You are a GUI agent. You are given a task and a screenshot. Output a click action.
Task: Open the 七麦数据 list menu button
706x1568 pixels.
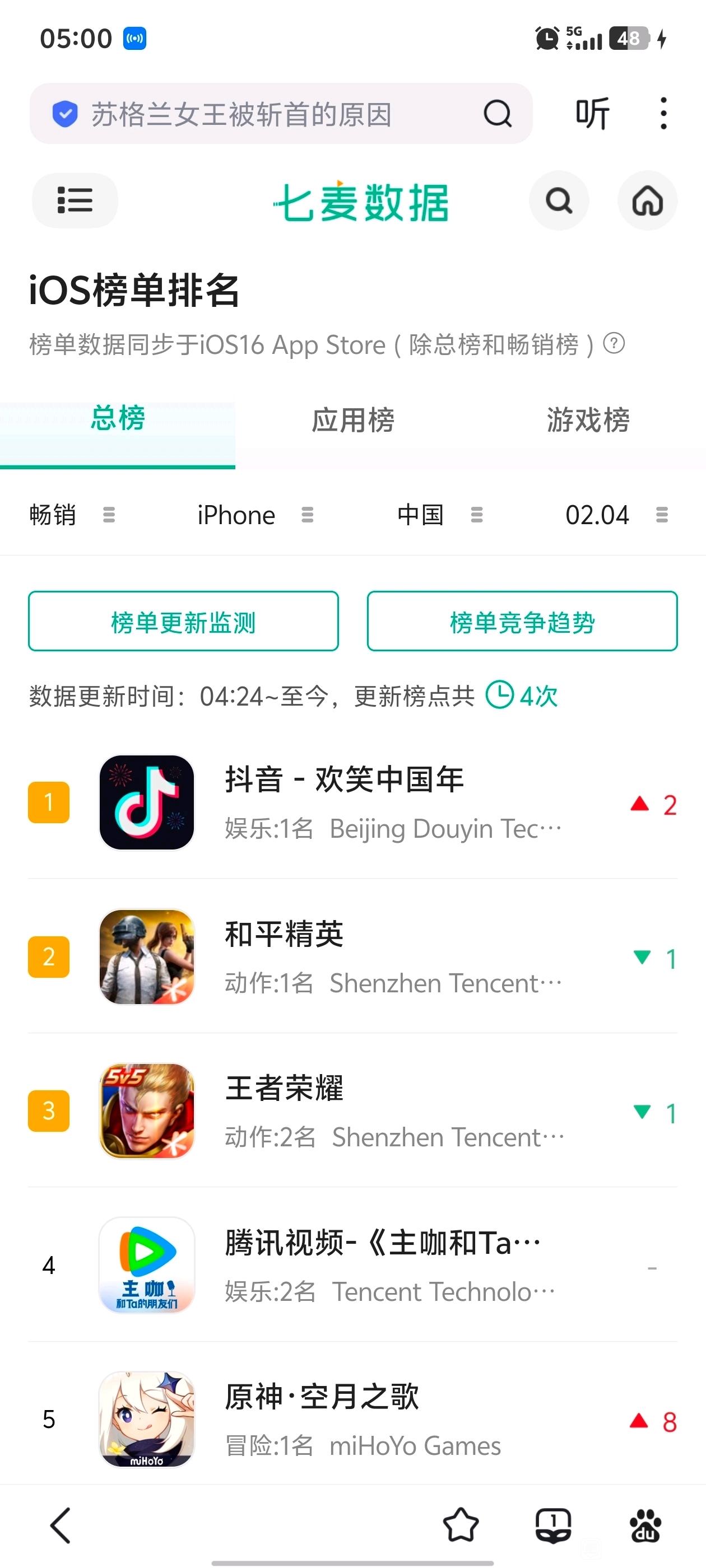[x=75, y=200]
